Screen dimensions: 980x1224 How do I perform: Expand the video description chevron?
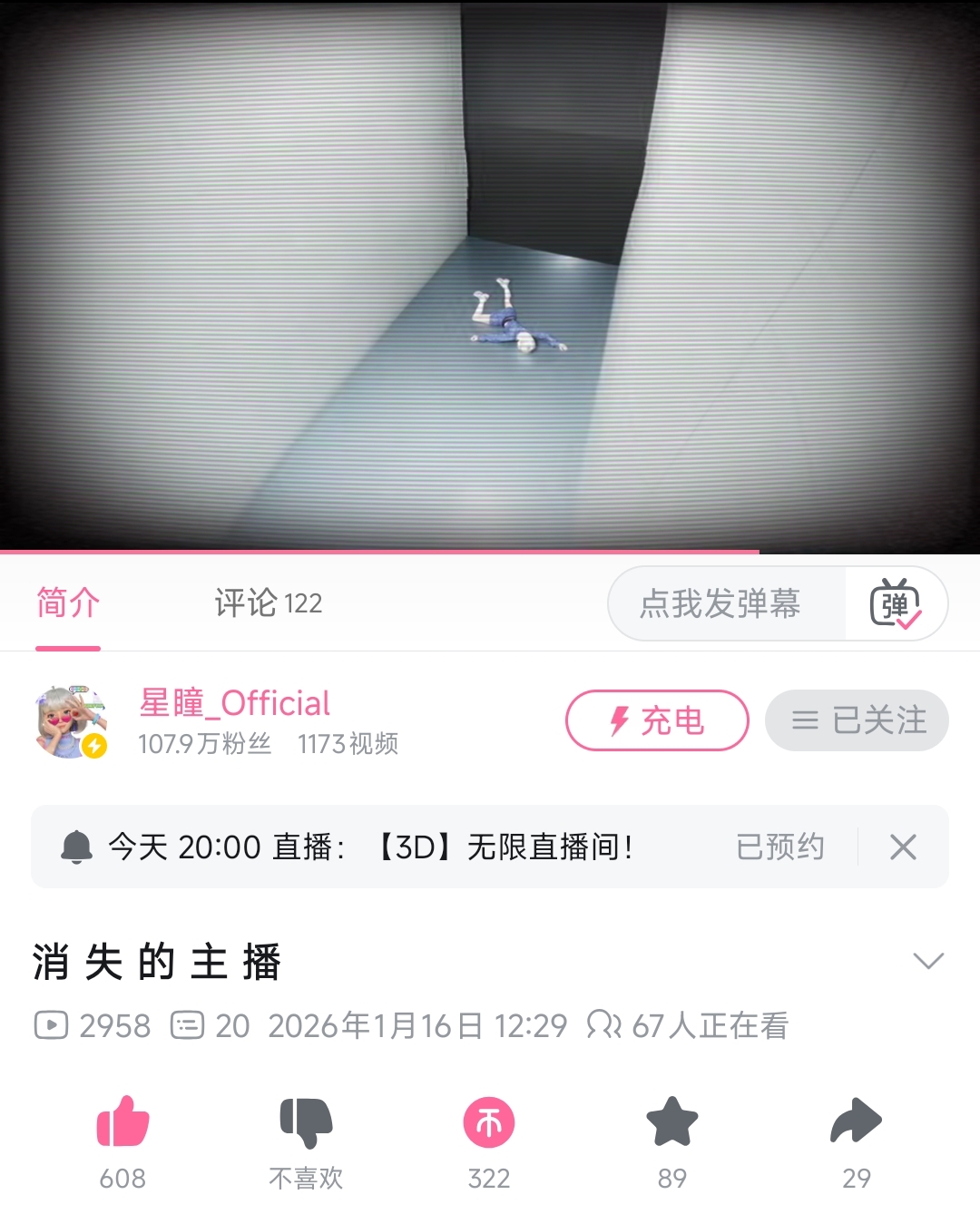pos(928,961)
